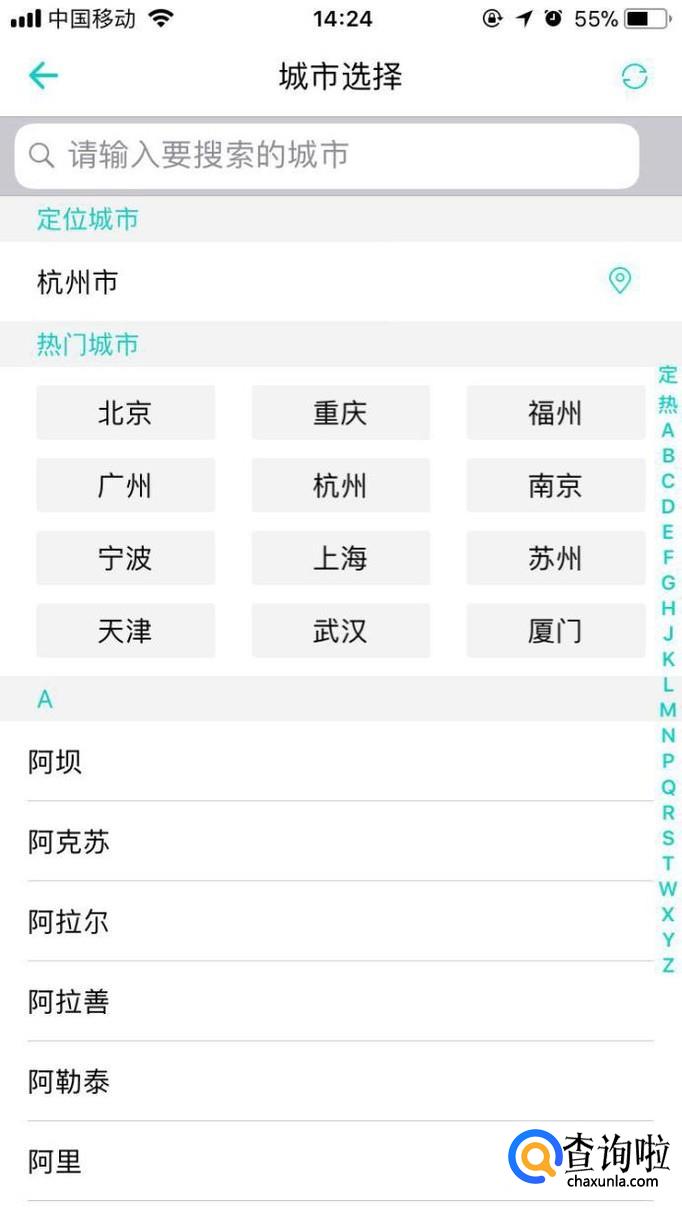682x1212 pixels.
Task: Tap the city search field
Action: tap(326, 155)
